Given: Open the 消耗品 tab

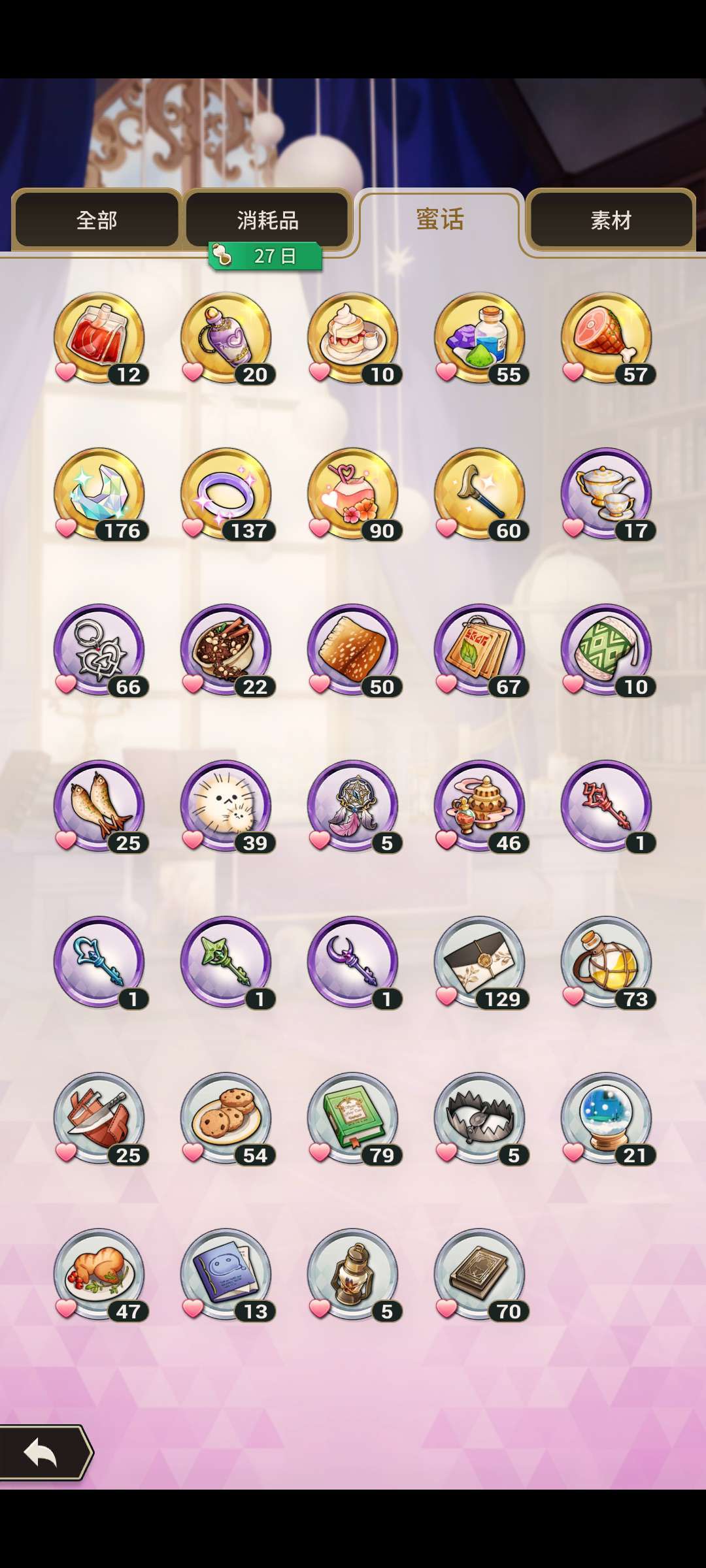Looking at the screenshot, I should pyautogui.click(x=267, y=220).
